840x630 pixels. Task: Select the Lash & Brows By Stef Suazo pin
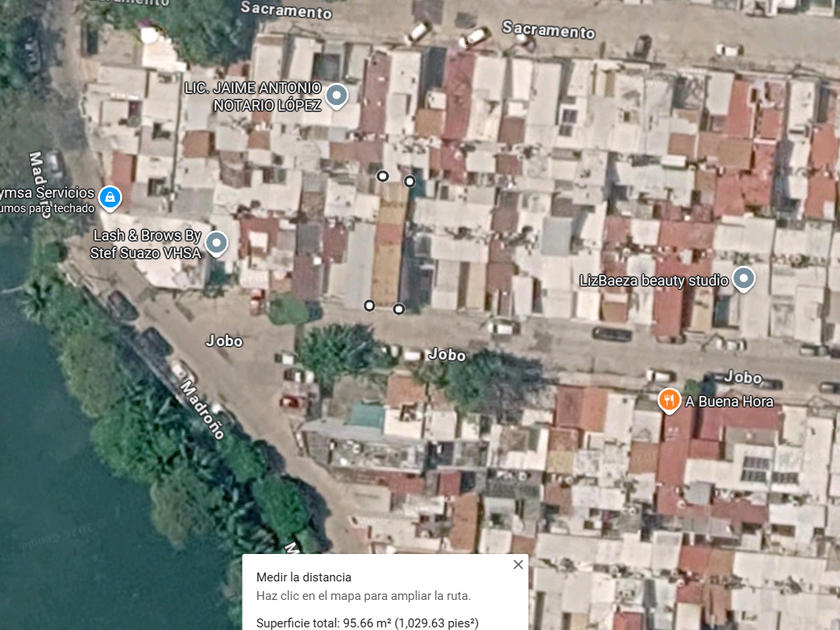tap(216, 244)
